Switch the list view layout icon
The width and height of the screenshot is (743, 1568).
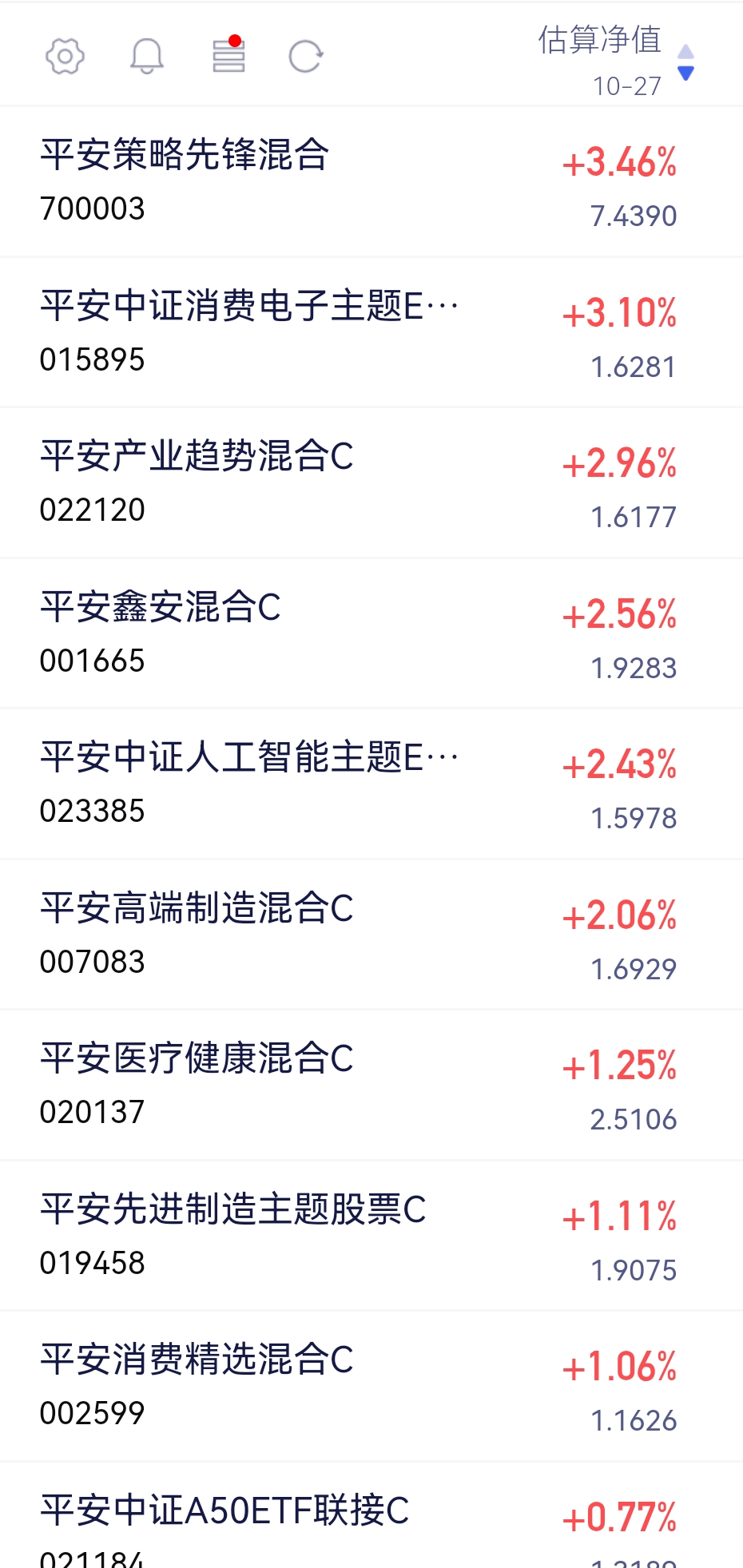[x=228, y=54]
